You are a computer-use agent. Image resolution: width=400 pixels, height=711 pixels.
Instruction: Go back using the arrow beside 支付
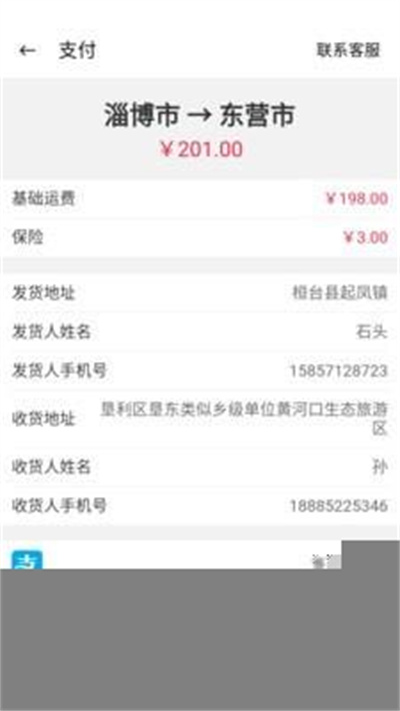(x=27, y=50)
